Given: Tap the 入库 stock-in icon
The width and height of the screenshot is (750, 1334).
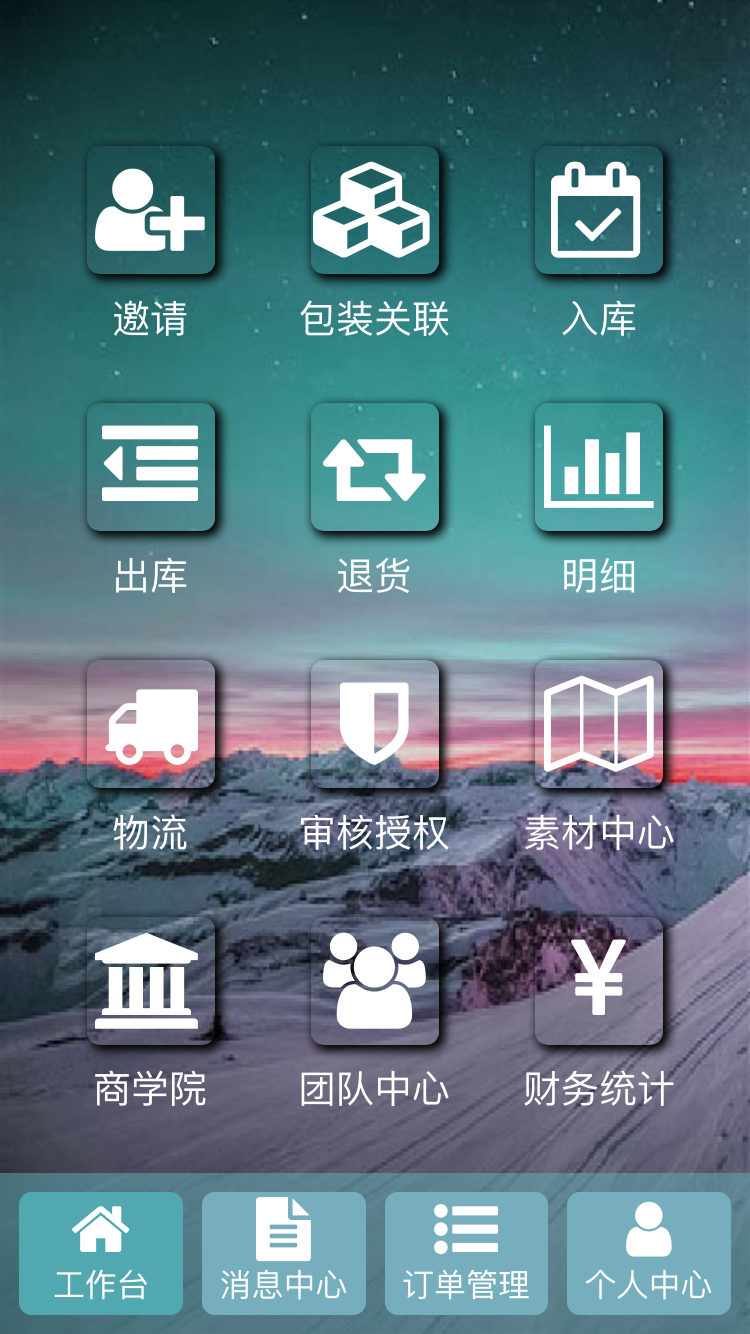Looking at the screenshot, I should click(598, 211).
